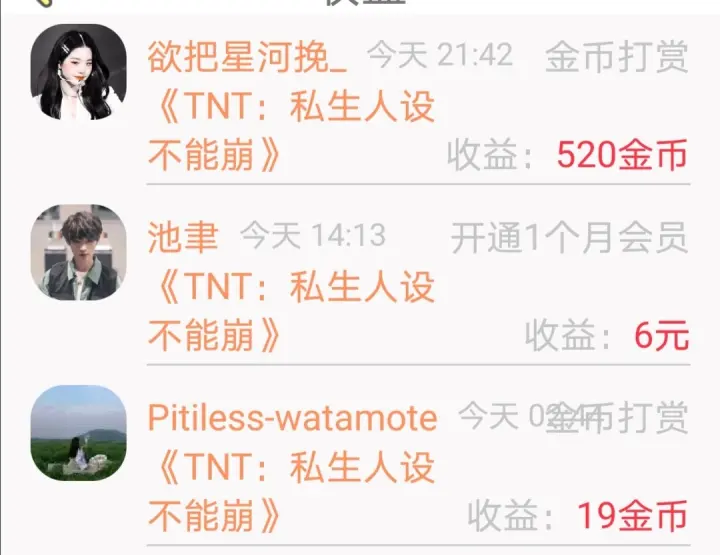Tap the username 池聿
Viewport: 720px width, 555px height.
[x=182, y=238]
